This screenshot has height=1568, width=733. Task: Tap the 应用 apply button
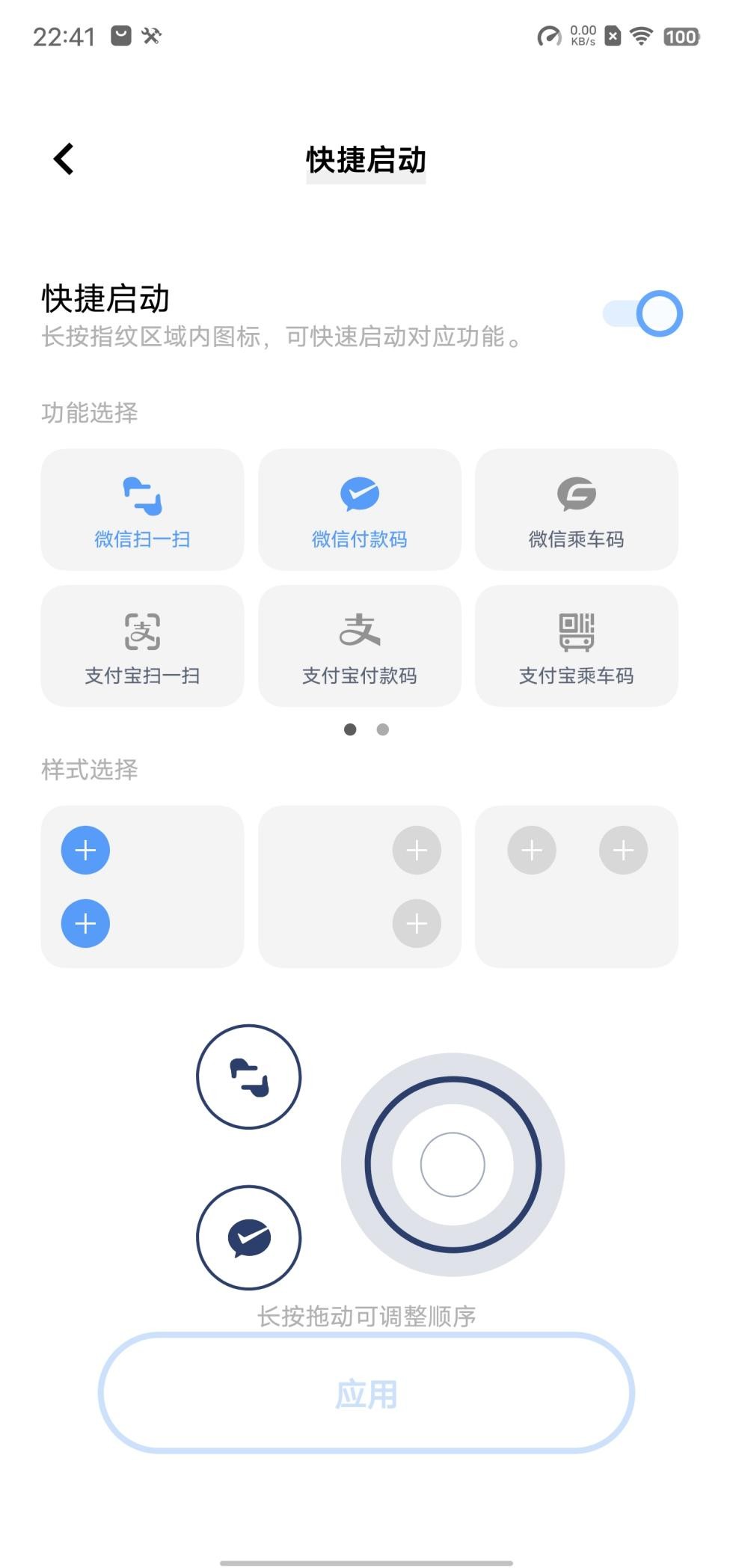[366, 1393]
